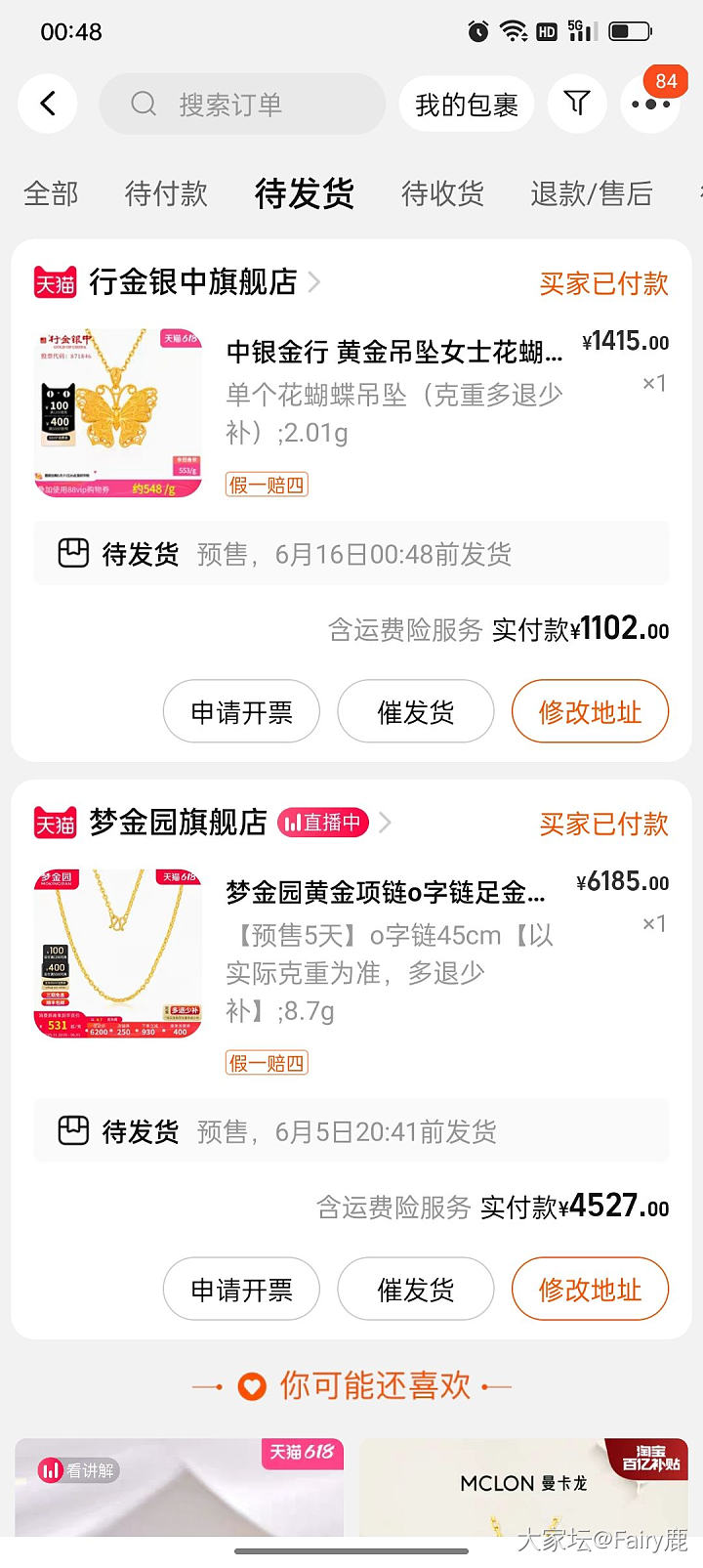Switch to the 退款/售后 tab
Screen dimensions: 703x1568
[591, 193]
